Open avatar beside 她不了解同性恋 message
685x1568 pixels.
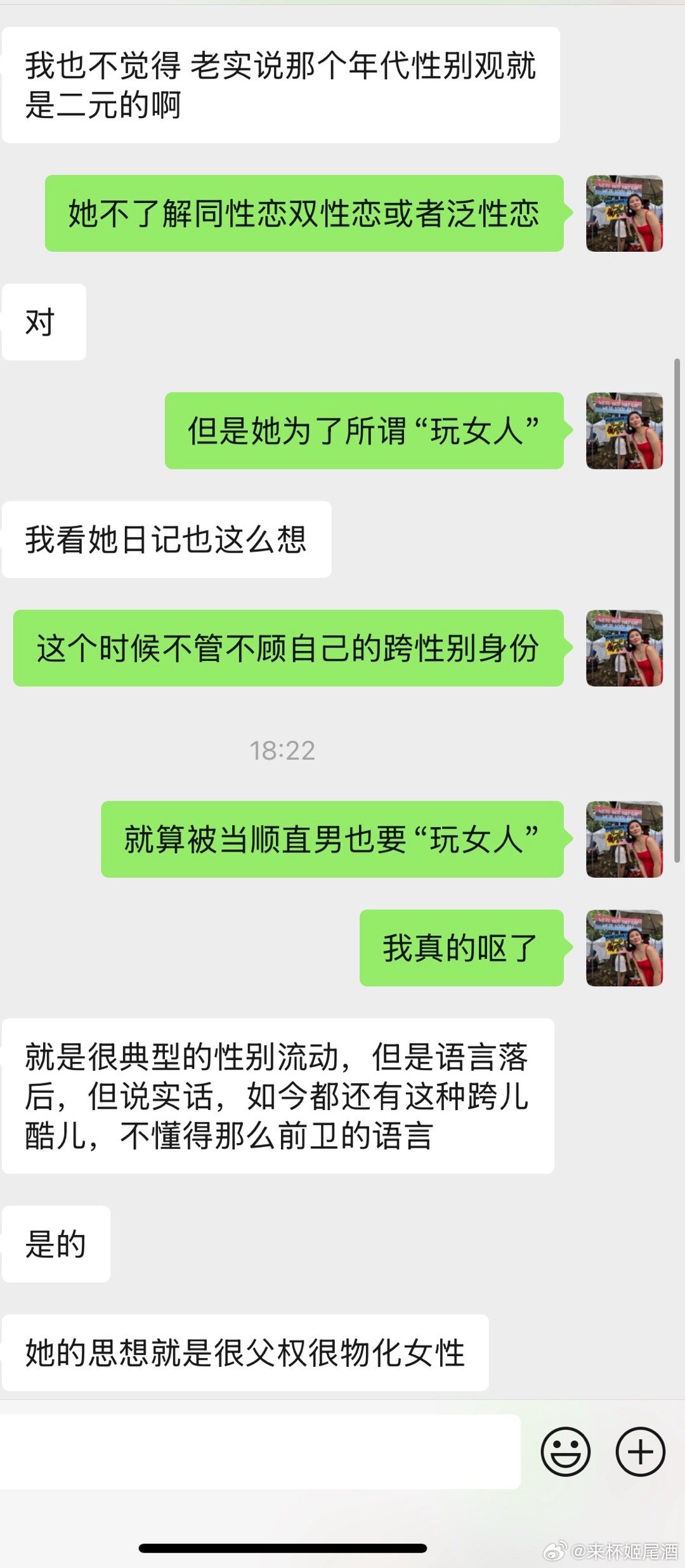pos(624,214)
